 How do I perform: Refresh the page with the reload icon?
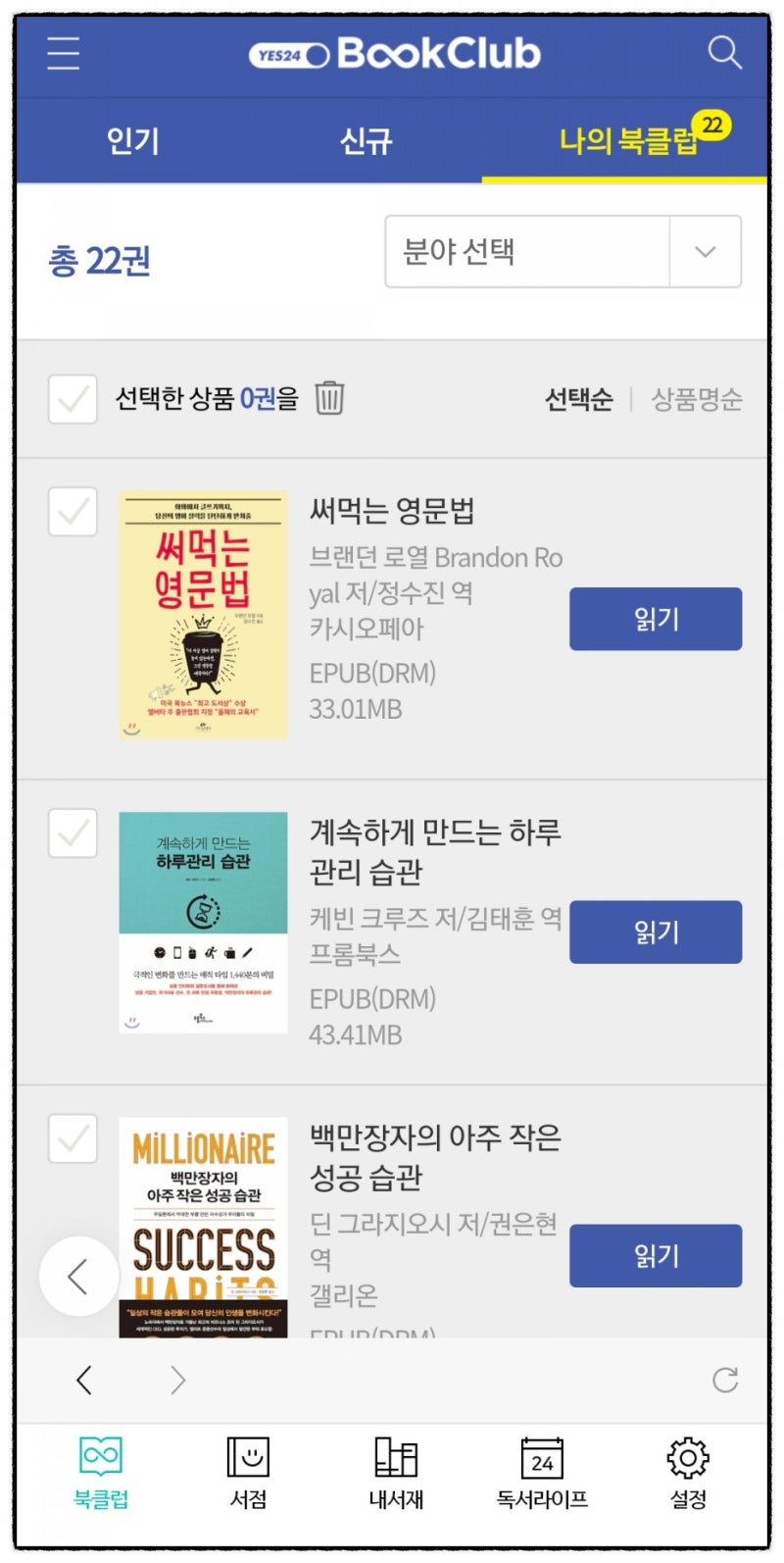click(x=723, y=1380)
